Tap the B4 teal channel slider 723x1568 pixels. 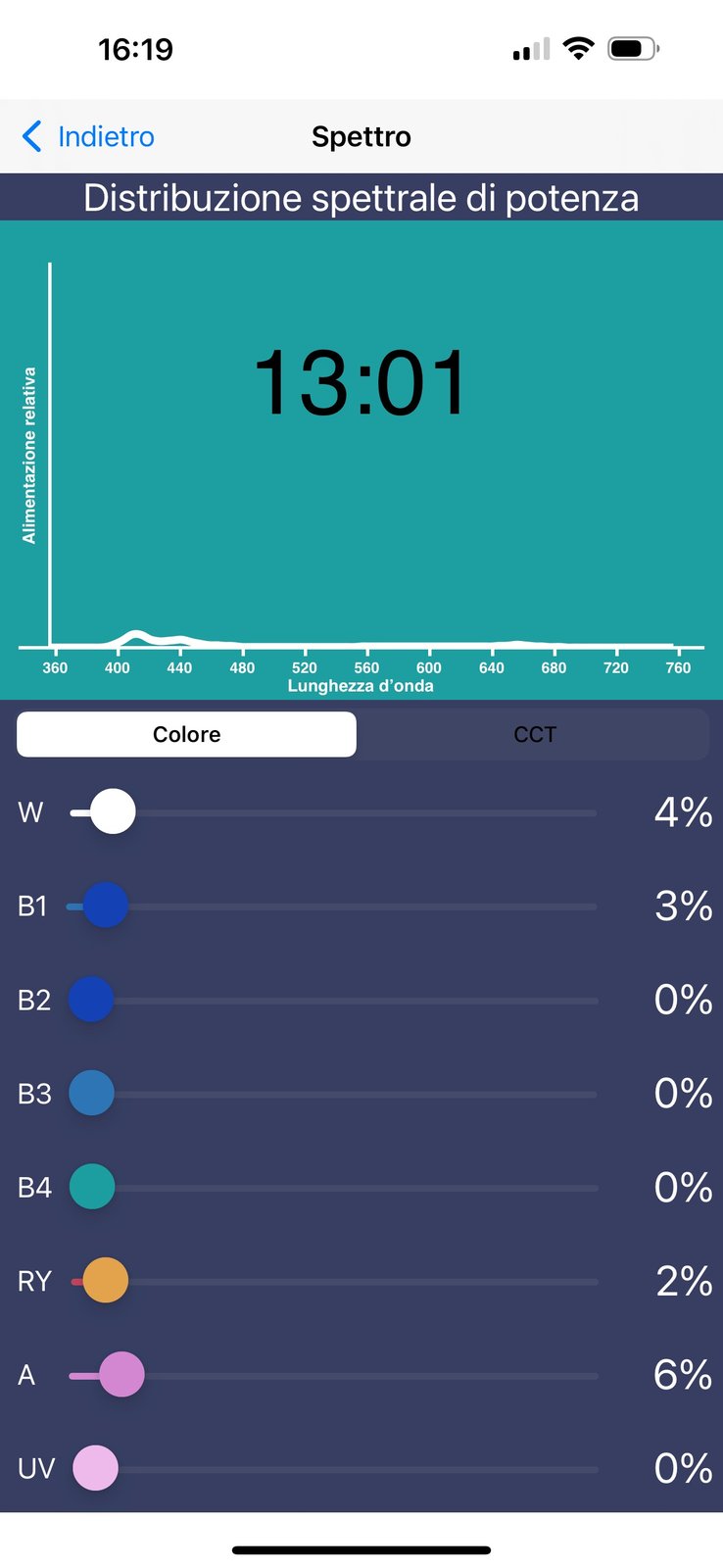(333, 1187)
